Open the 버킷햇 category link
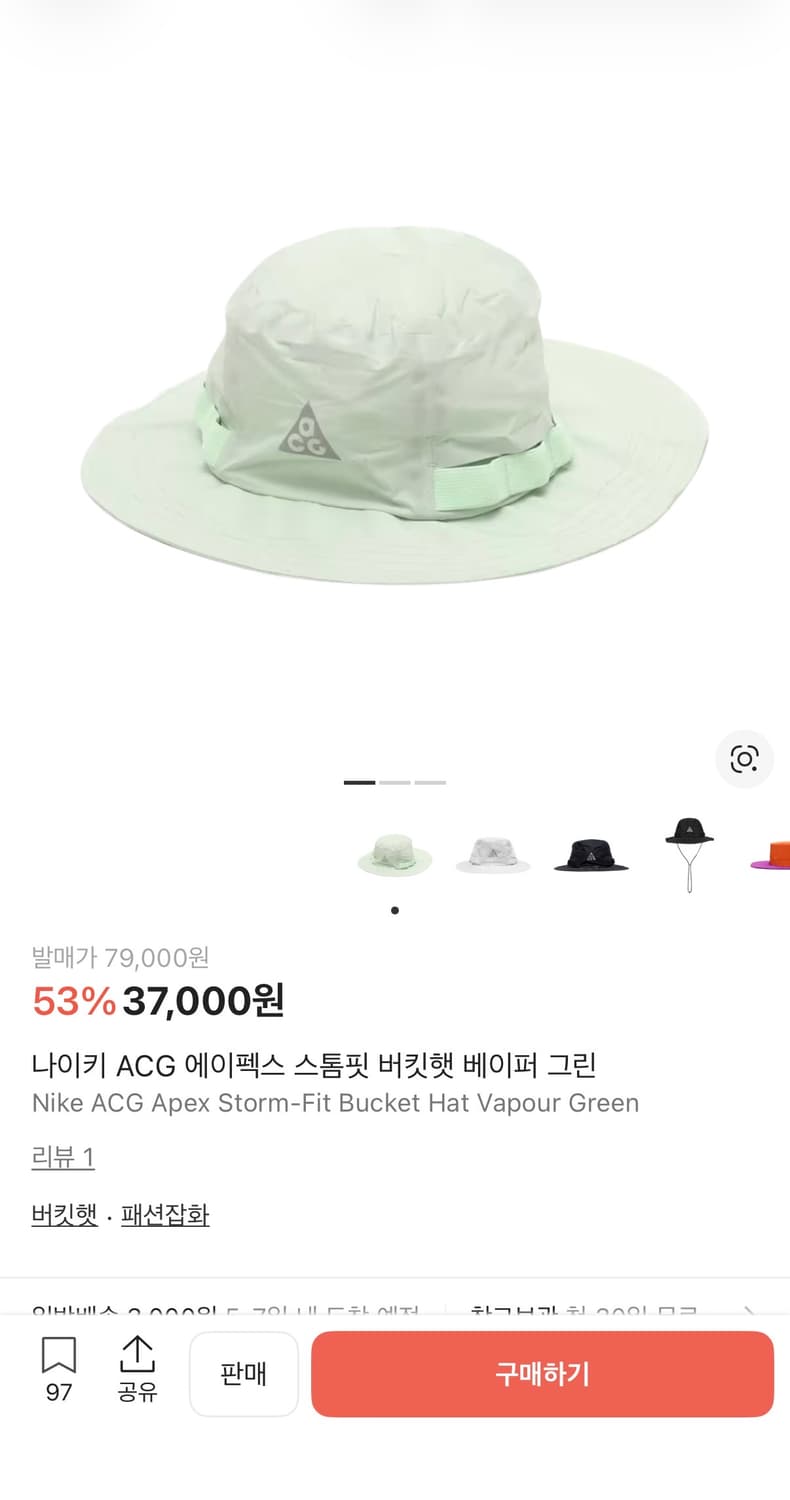Image resolution: width=790 pixels, height=1500 pixels. tap(63, 1214)
